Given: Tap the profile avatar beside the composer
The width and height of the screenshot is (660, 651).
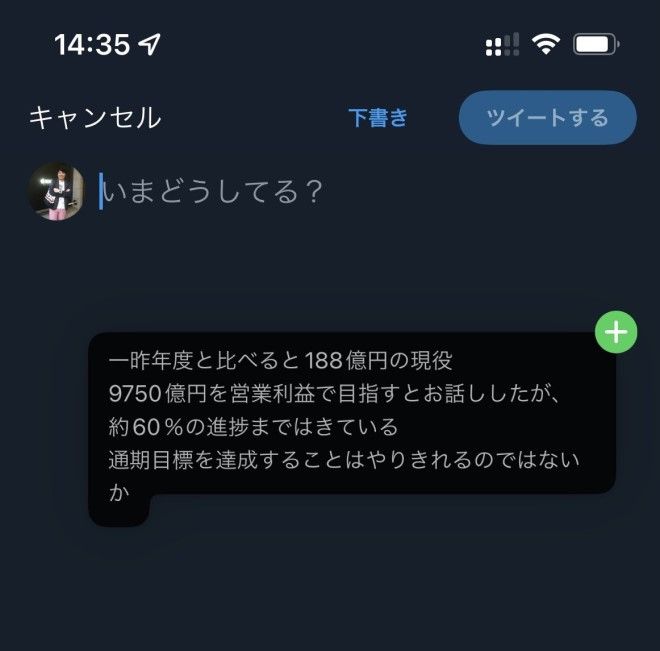Looking at the screenshot, I should (56, 191).
